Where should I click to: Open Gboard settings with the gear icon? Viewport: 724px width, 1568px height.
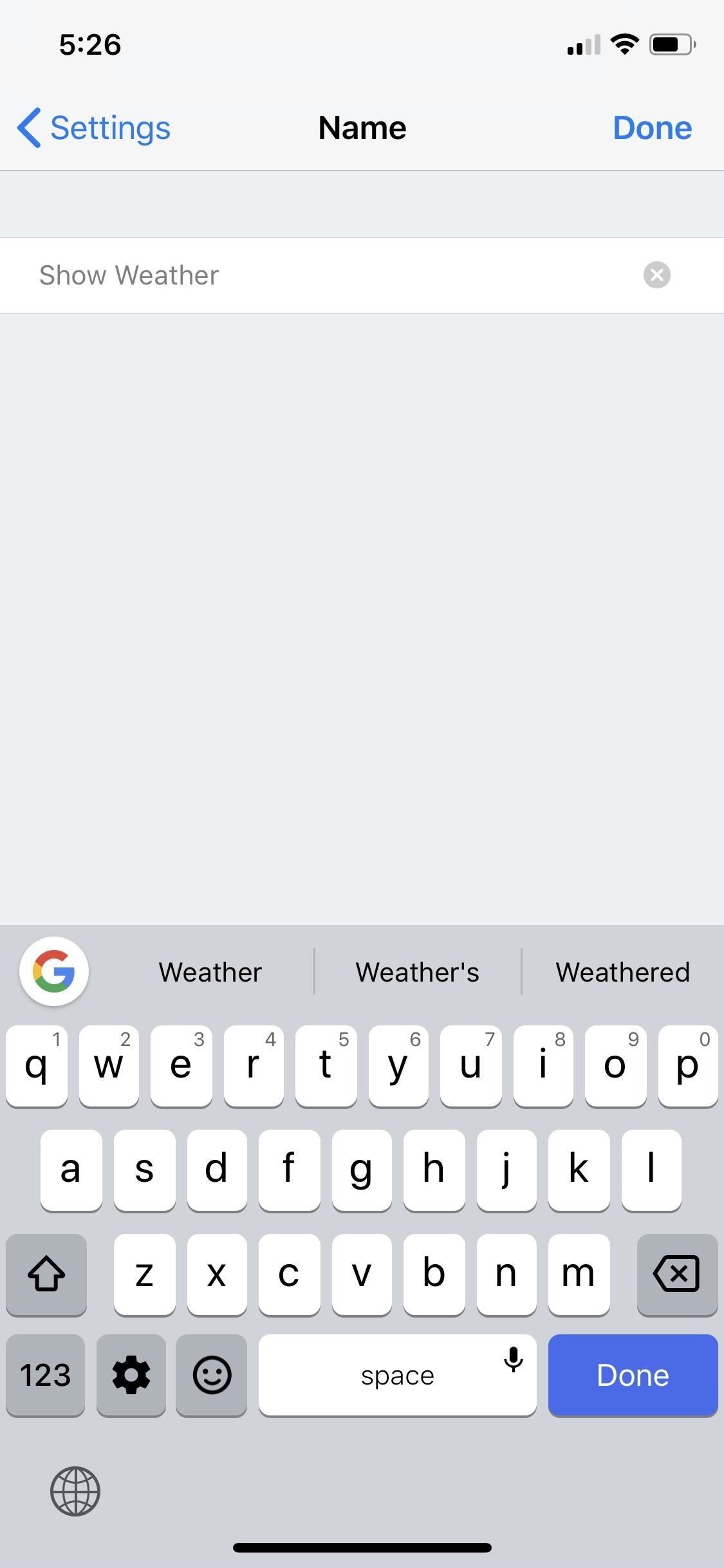point(131,1375)
